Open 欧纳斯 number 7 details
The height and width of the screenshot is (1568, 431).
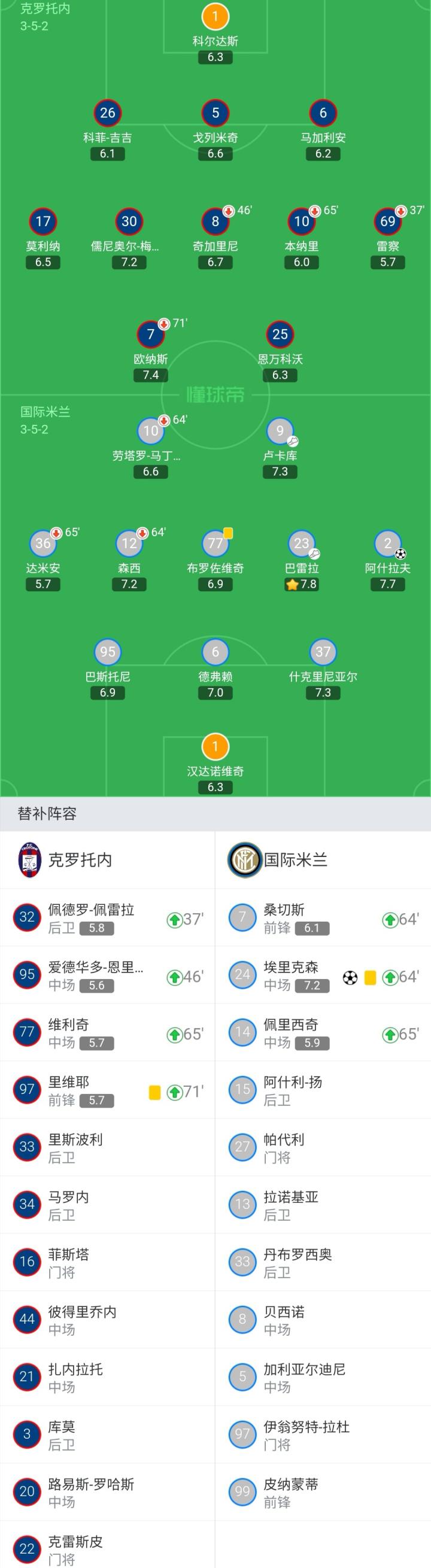pyautogui.click(x=151, y=334)
